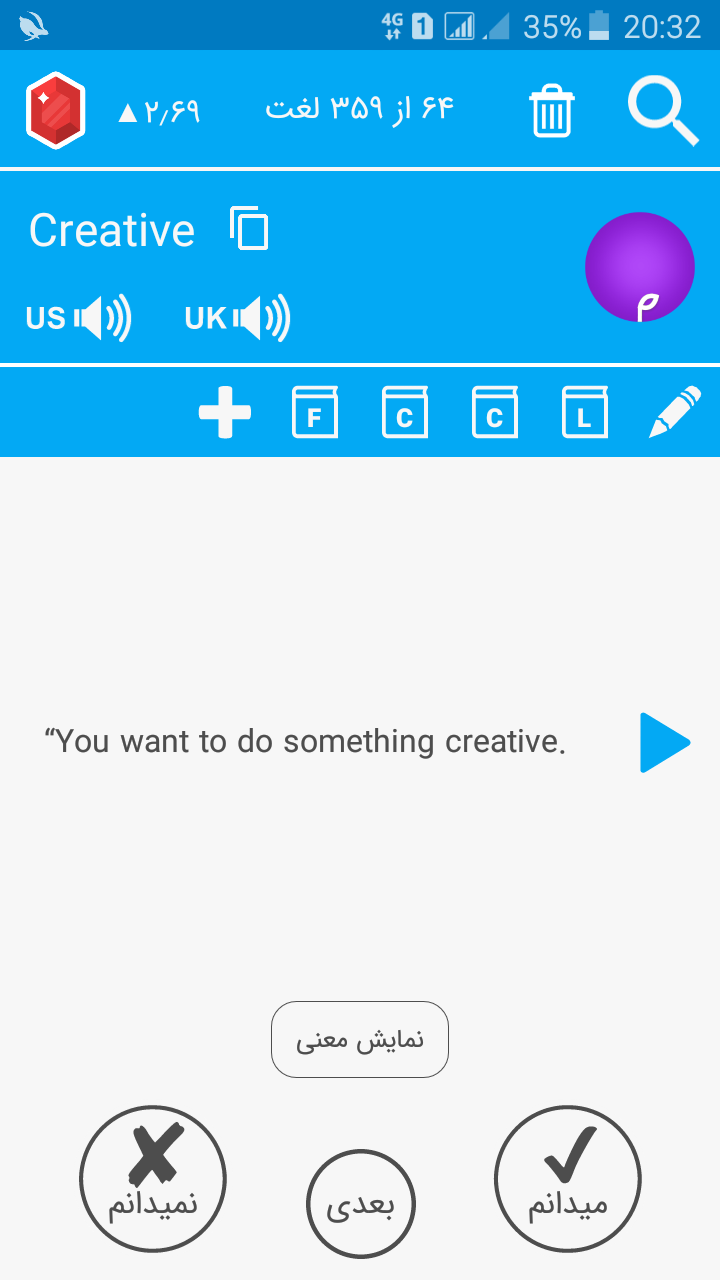This screenshot has width=720, height=1280.
Task: Open the L dictionary book
Action: pyautogui.click(x=584, y=412)
